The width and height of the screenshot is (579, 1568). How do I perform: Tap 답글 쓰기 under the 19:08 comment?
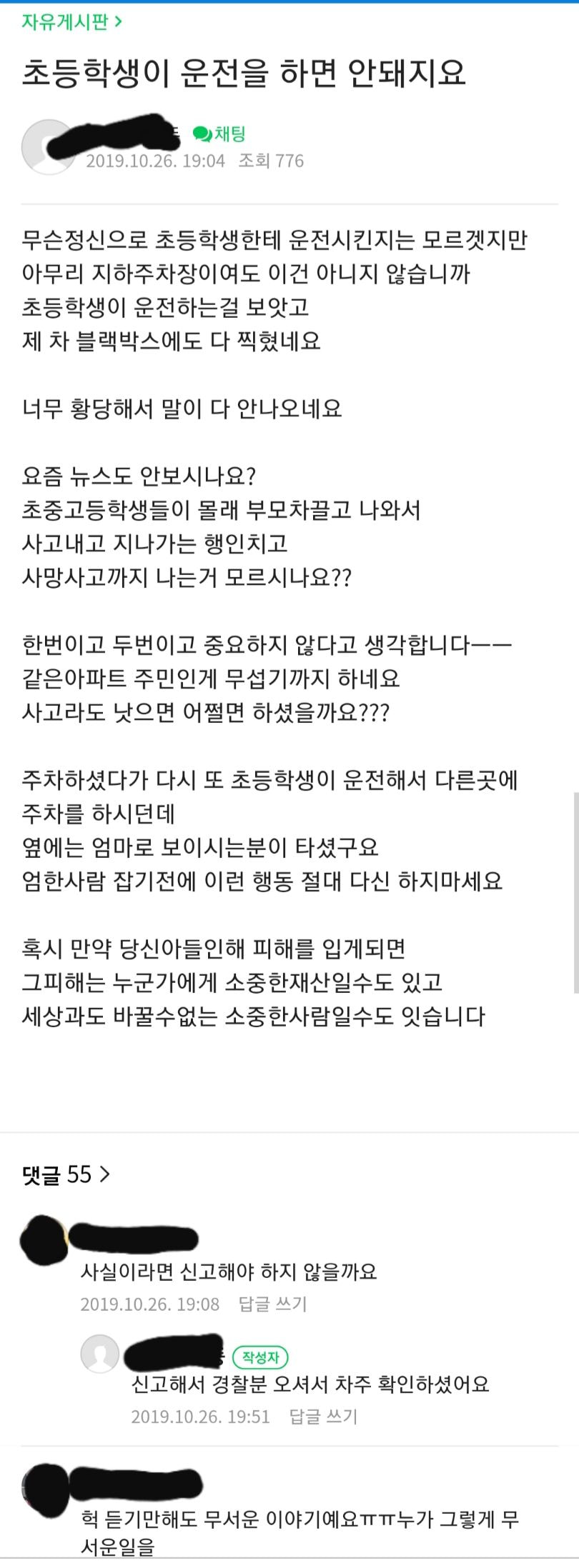click(x=272, y=1304)
